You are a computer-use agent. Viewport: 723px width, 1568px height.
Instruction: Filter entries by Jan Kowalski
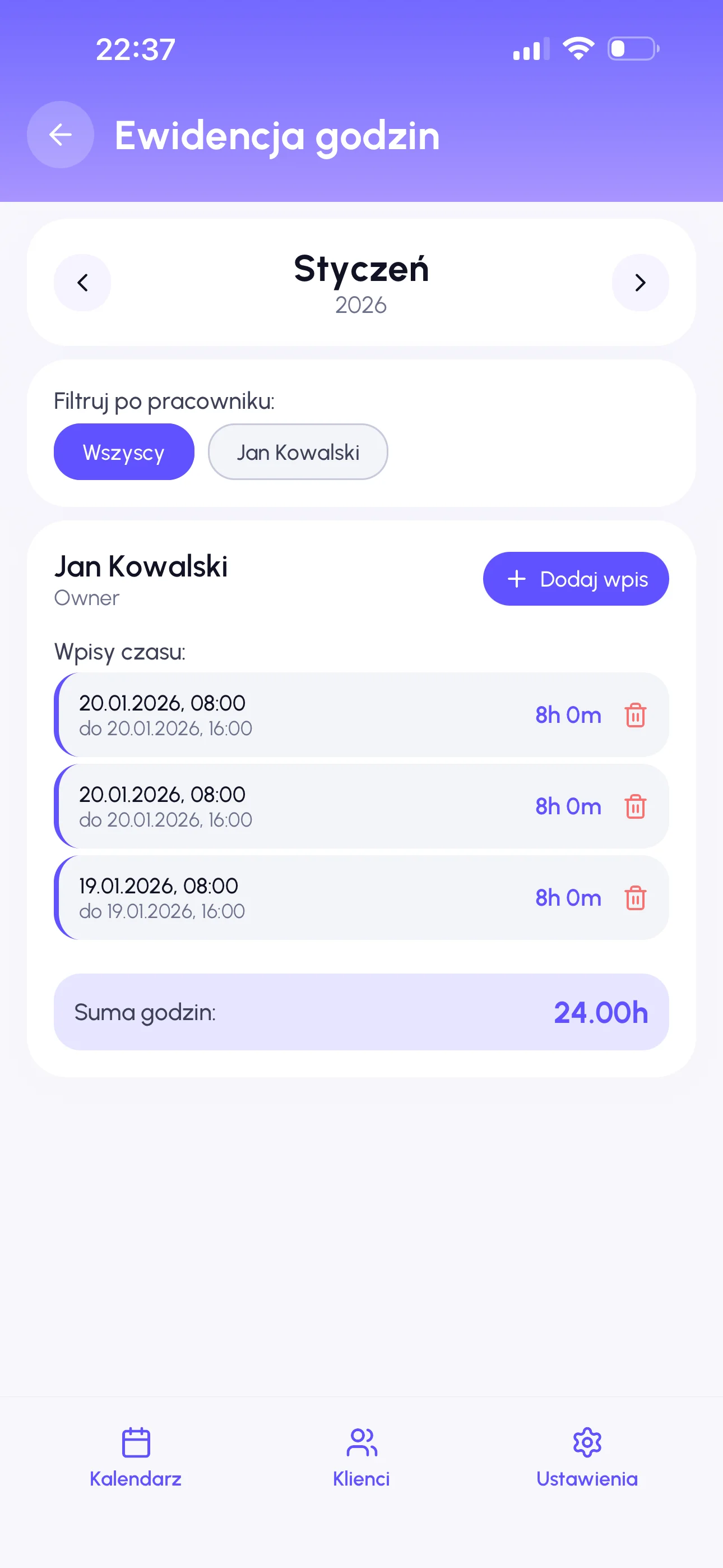coord(298,451)
